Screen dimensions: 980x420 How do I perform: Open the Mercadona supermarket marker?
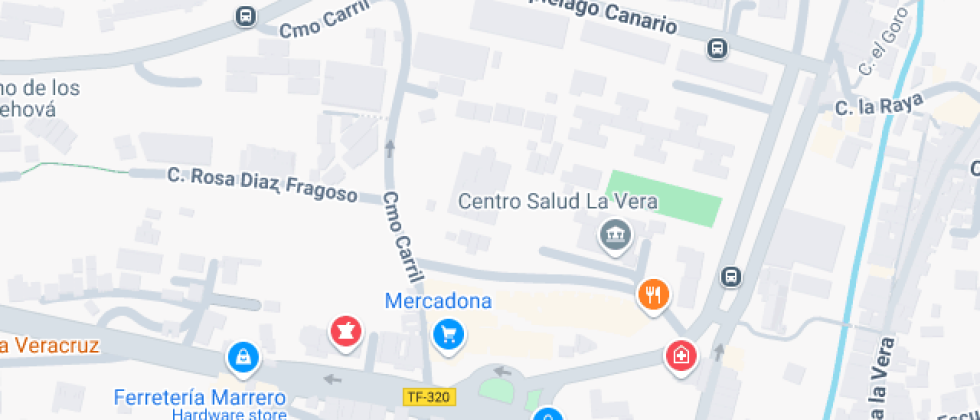449,334
